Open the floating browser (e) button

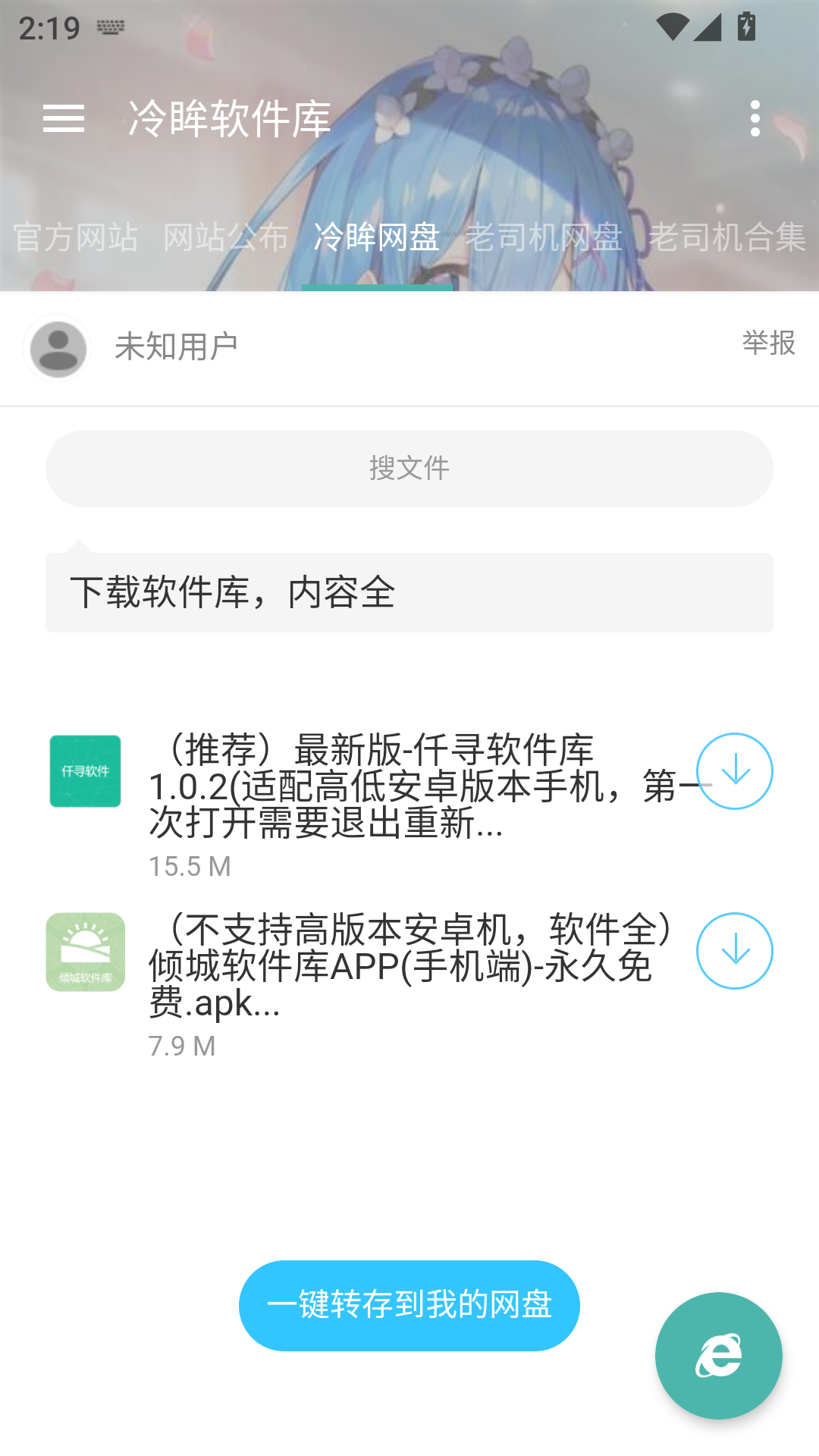718,1357
